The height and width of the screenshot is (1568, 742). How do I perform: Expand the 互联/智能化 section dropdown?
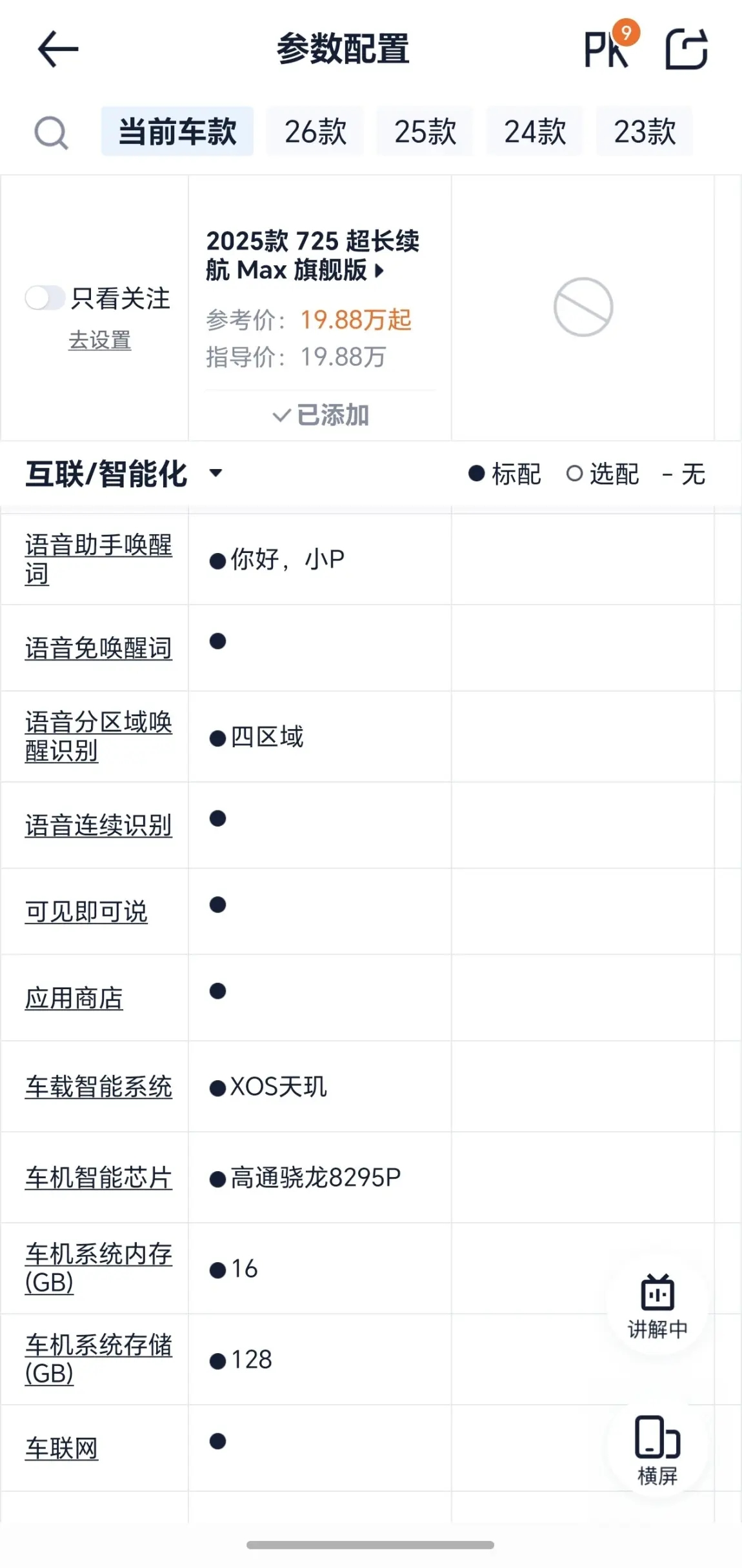point(124,474)
